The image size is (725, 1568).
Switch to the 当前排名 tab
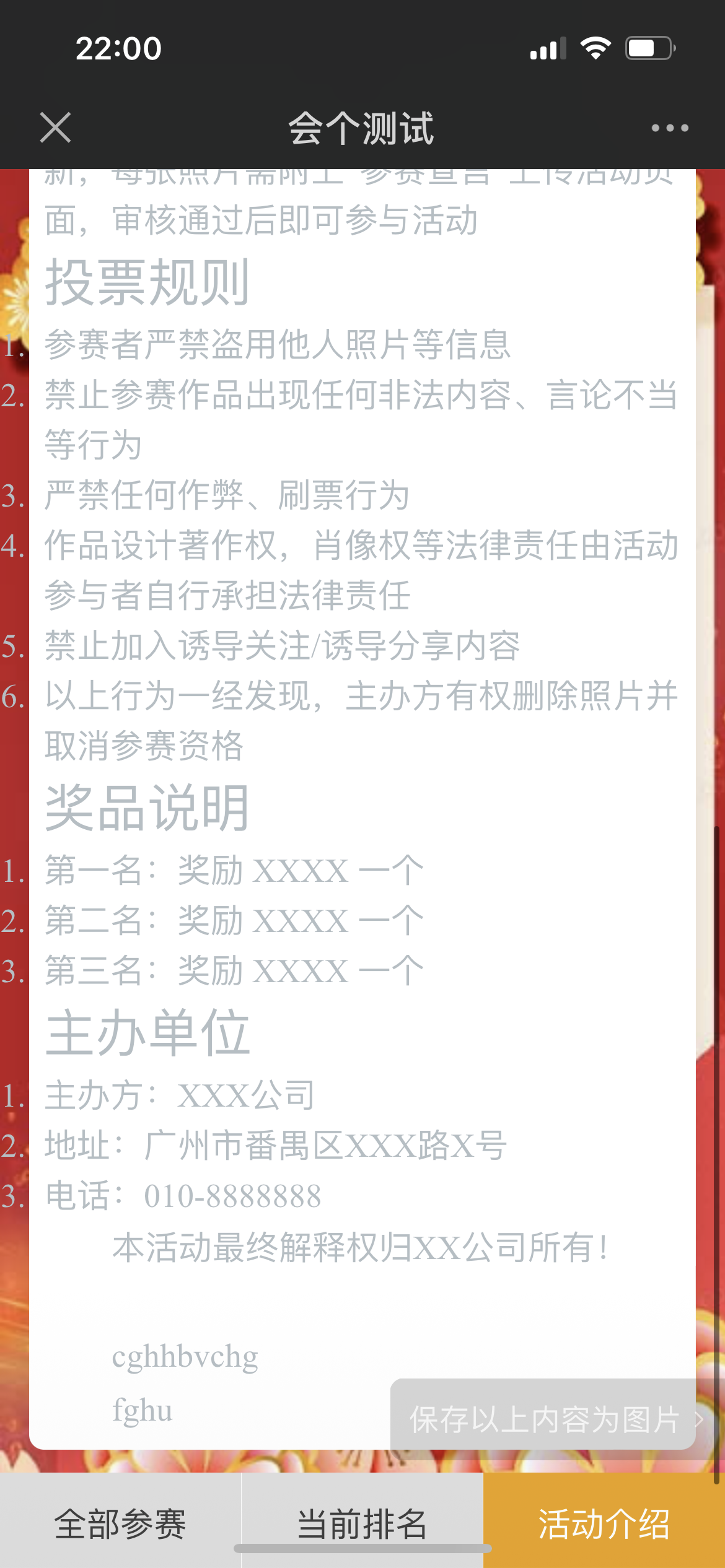362,1523
